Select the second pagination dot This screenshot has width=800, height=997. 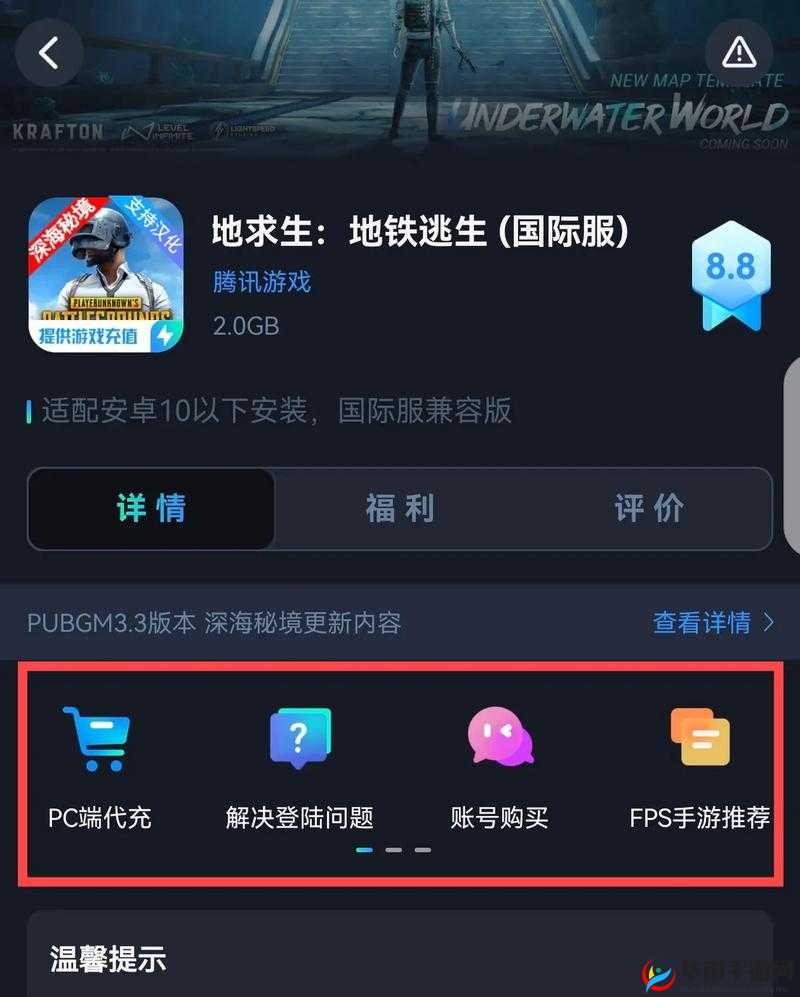(395, 849)
